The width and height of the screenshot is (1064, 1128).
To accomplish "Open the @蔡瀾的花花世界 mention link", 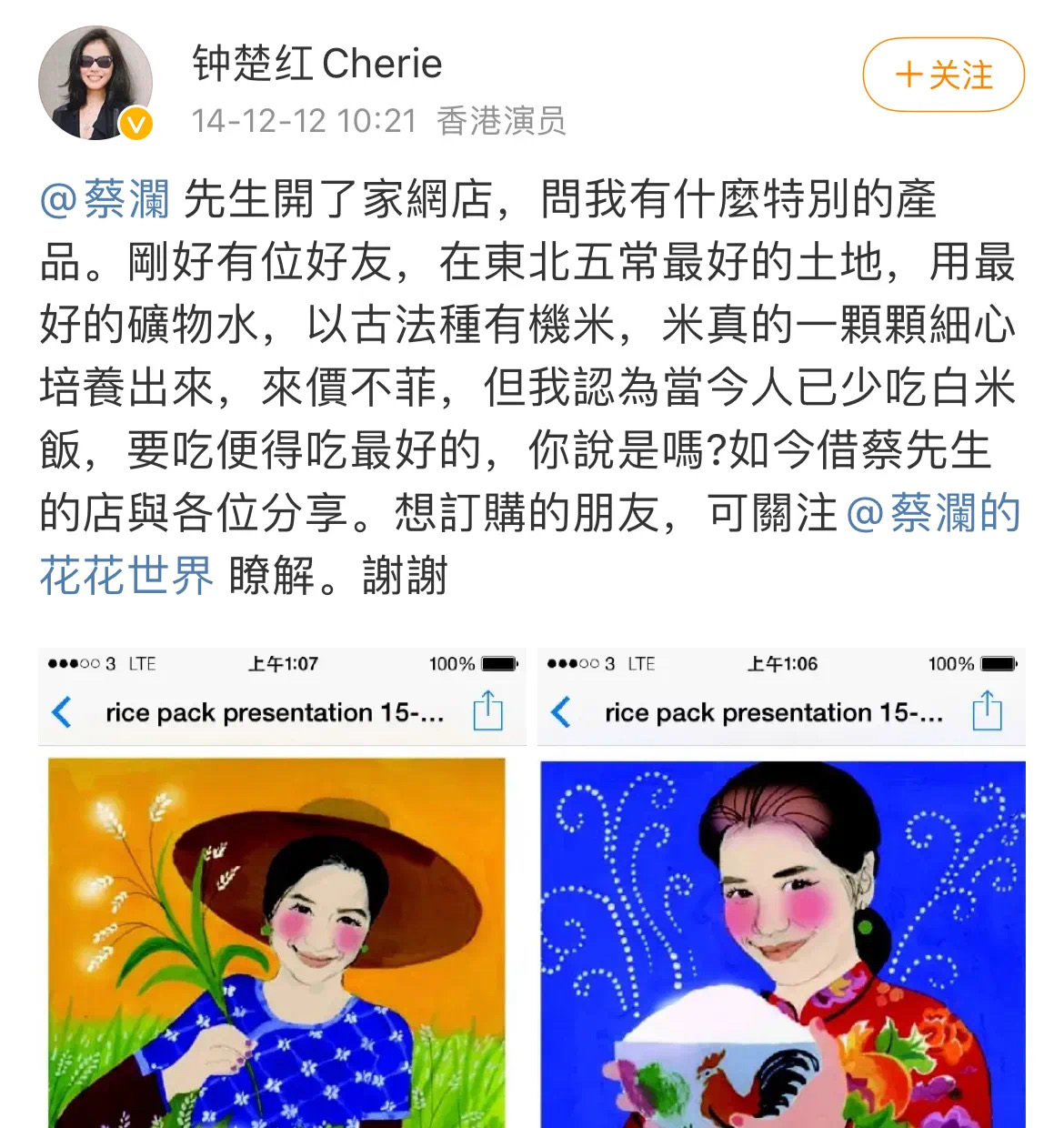I will tap(932, 513).
